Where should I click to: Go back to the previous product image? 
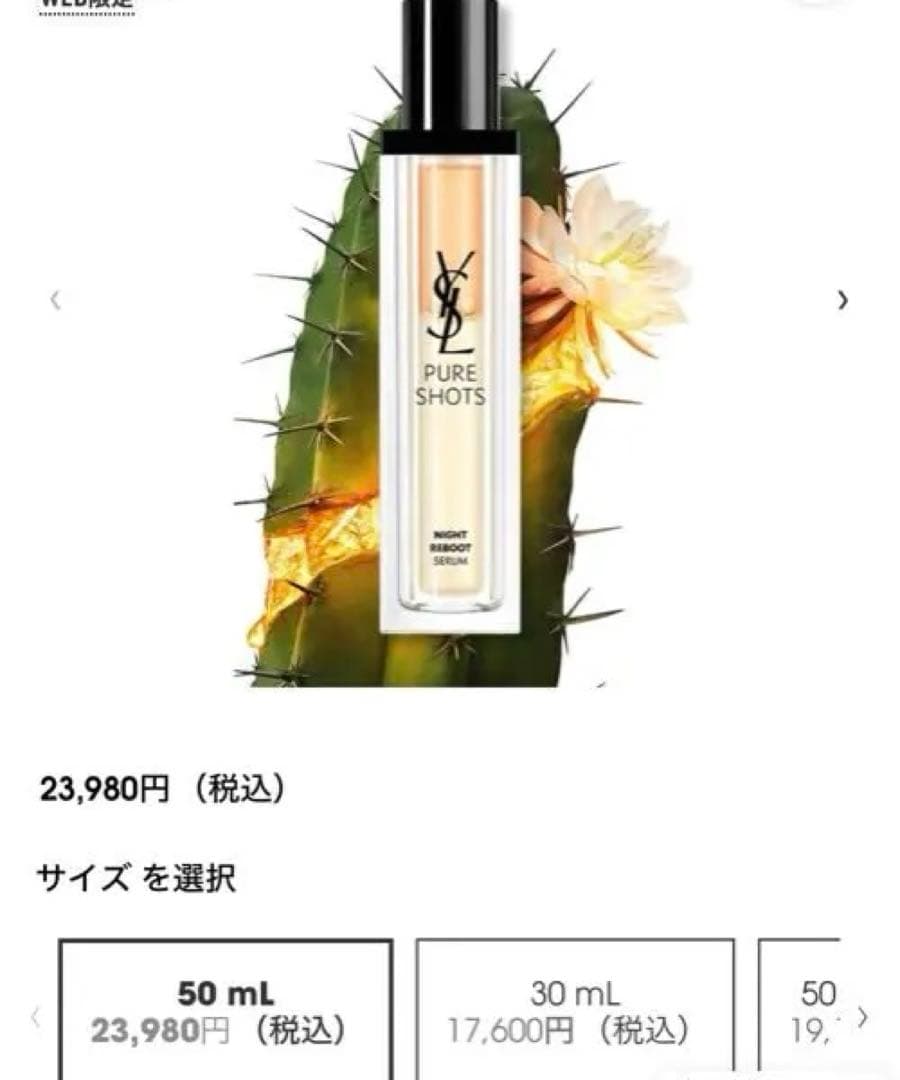click(x=56, y=300)
